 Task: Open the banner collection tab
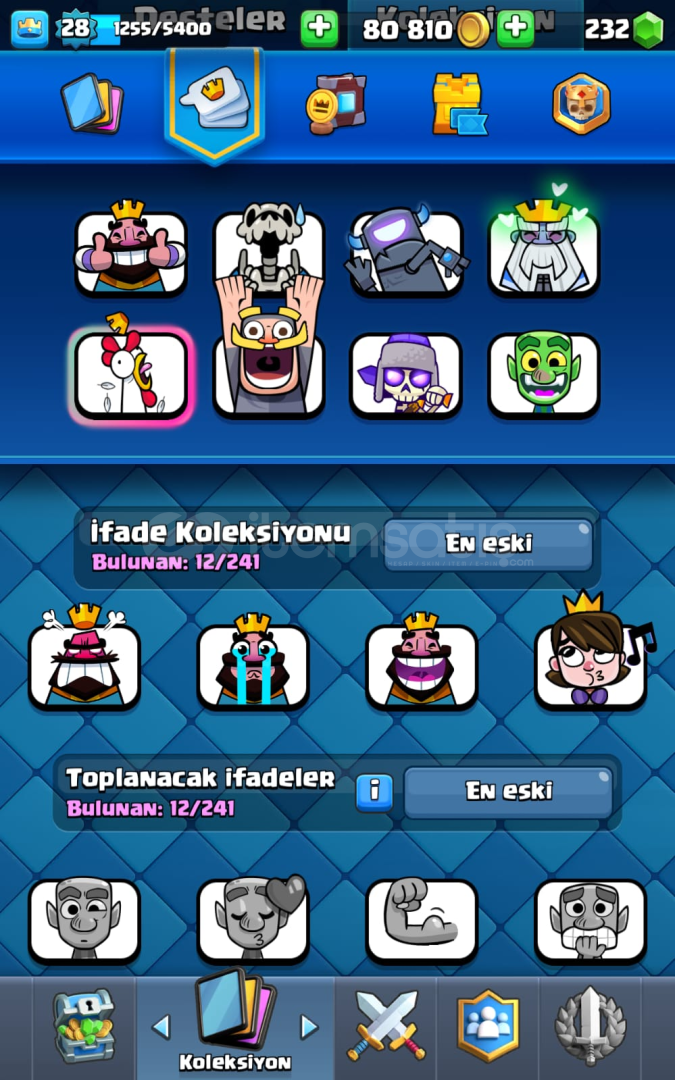(x=336, y=103)
